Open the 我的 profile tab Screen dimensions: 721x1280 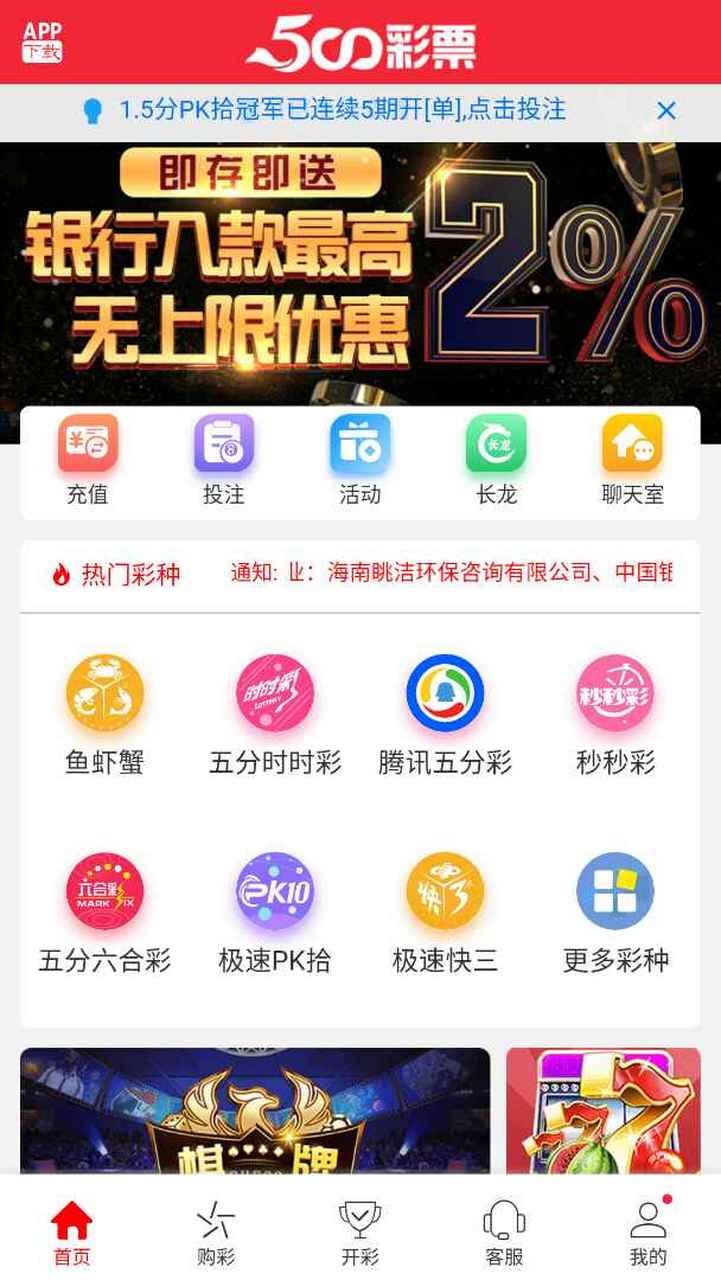pyautogui.click(x=648, y=1233)
